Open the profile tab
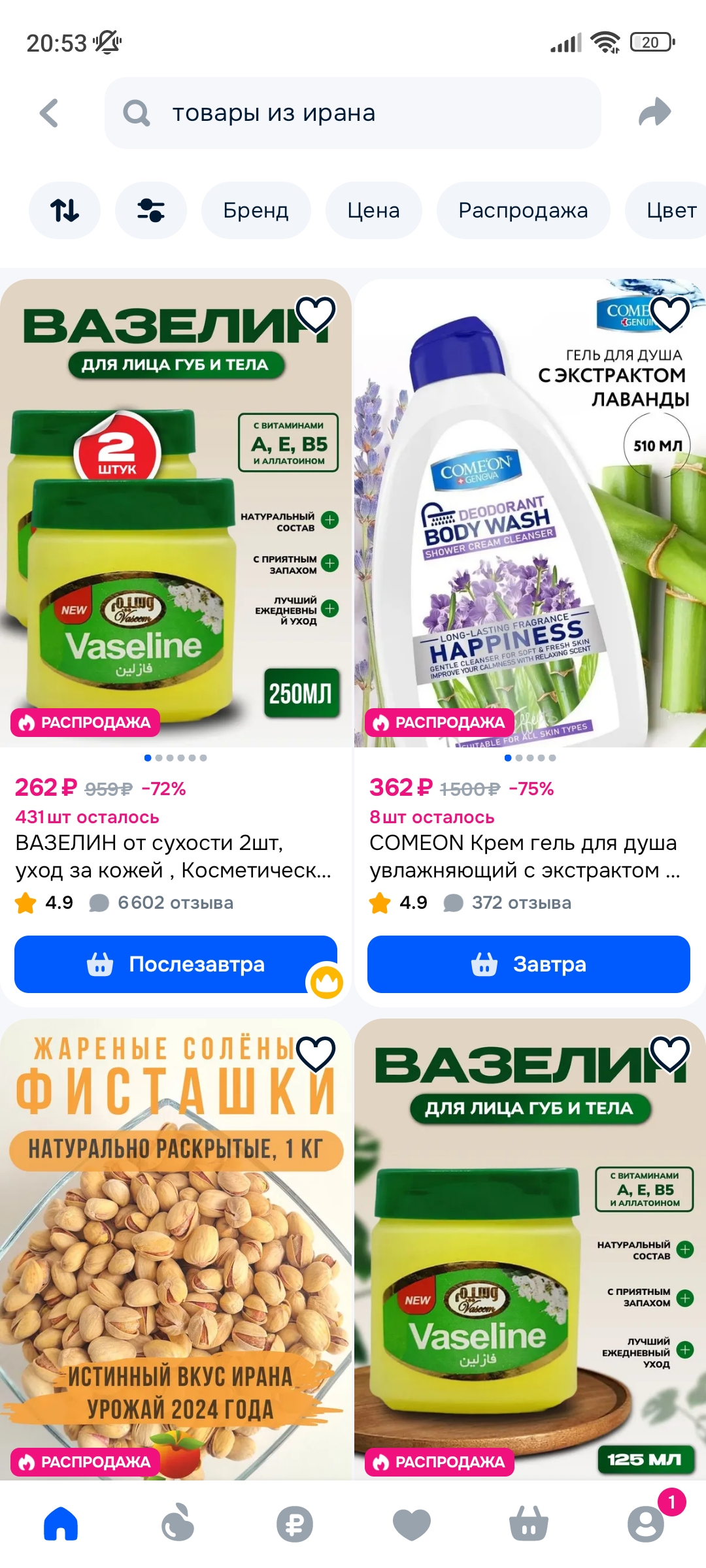Image resolution: width=706 pixels, height=1568 pixels. (x=646, y=1524)
